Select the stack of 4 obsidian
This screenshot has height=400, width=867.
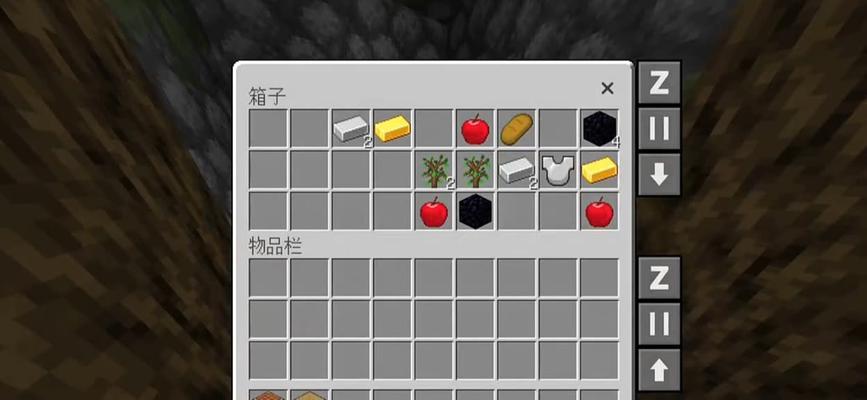click(x=599, y=128)
